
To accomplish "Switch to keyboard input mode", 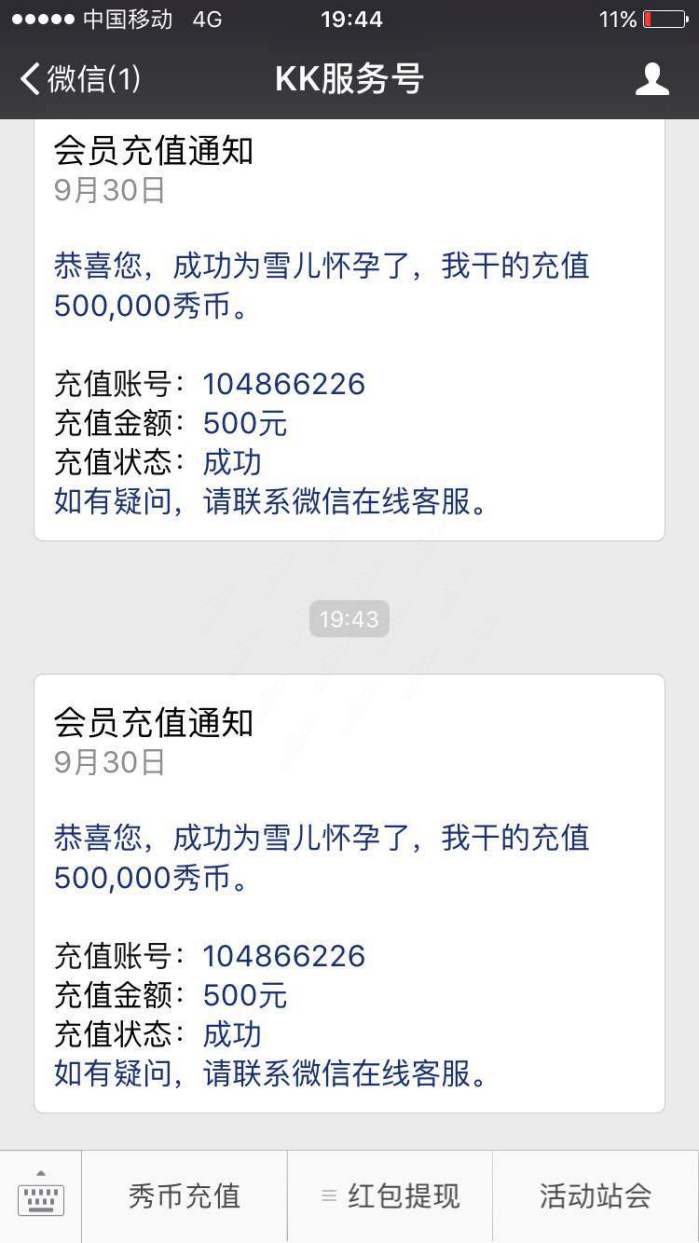I will pyautogui.click(x=41, y=1196).
